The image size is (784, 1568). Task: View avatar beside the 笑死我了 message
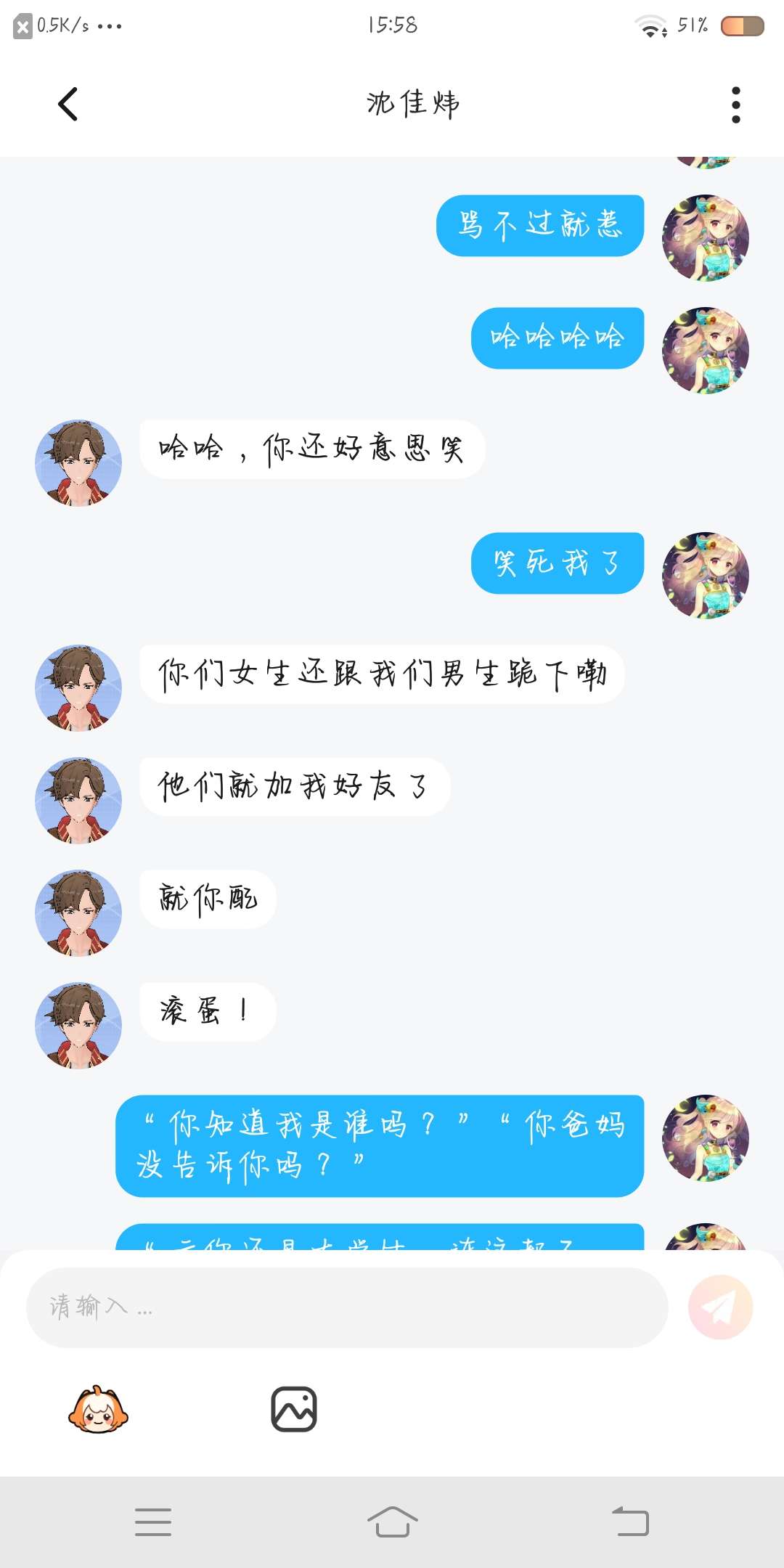tap(705, 576)
